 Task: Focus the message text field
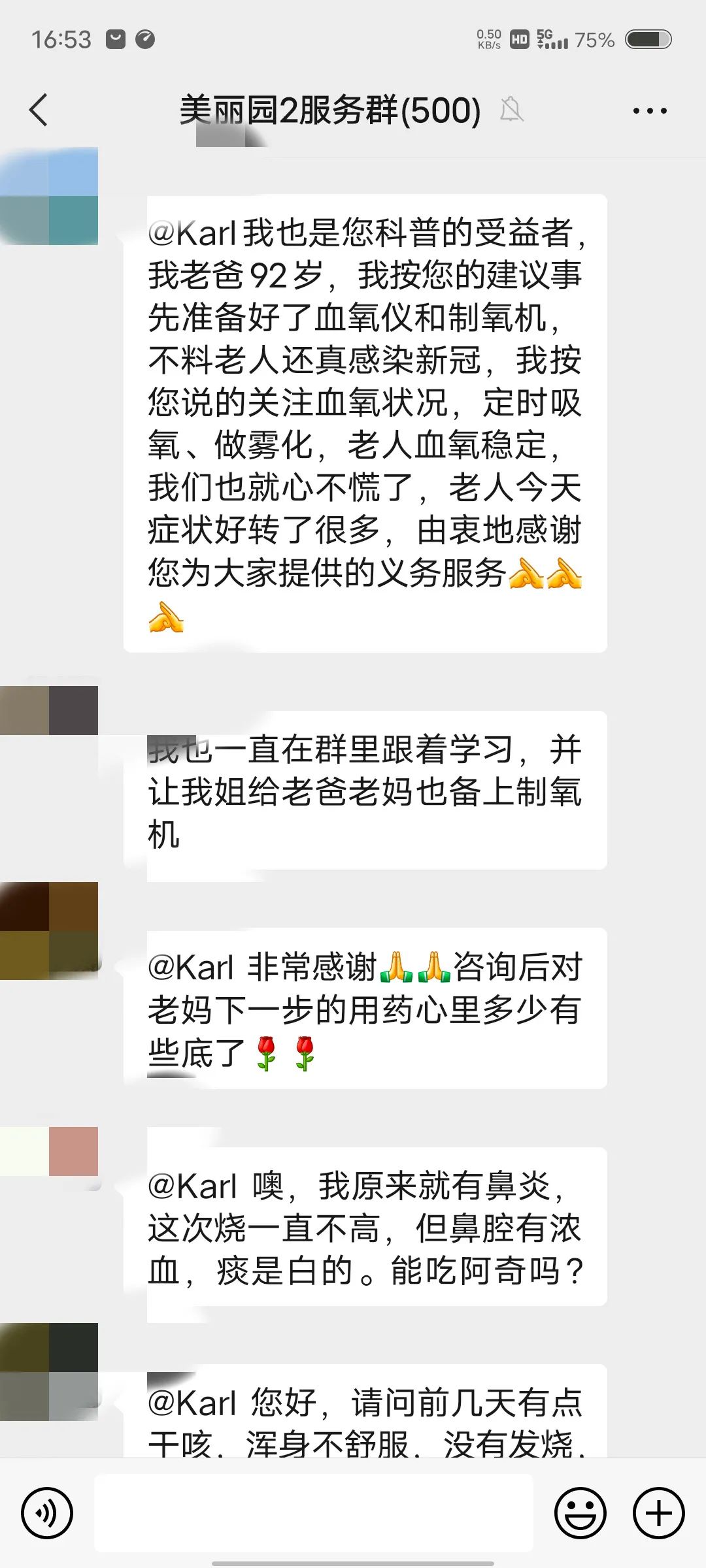[314, 1513]
